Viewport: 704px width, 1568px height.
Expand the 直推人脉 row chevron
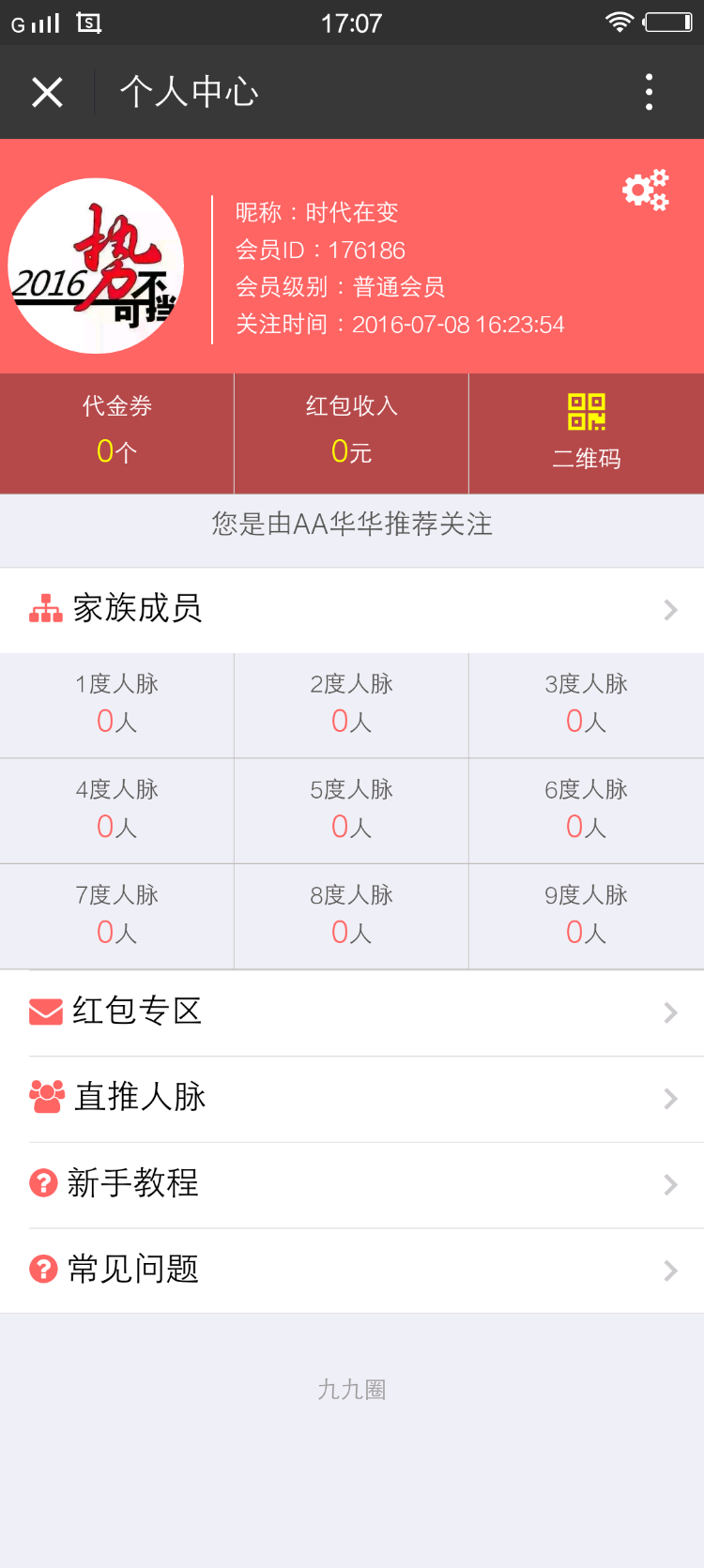point(670,1098)
